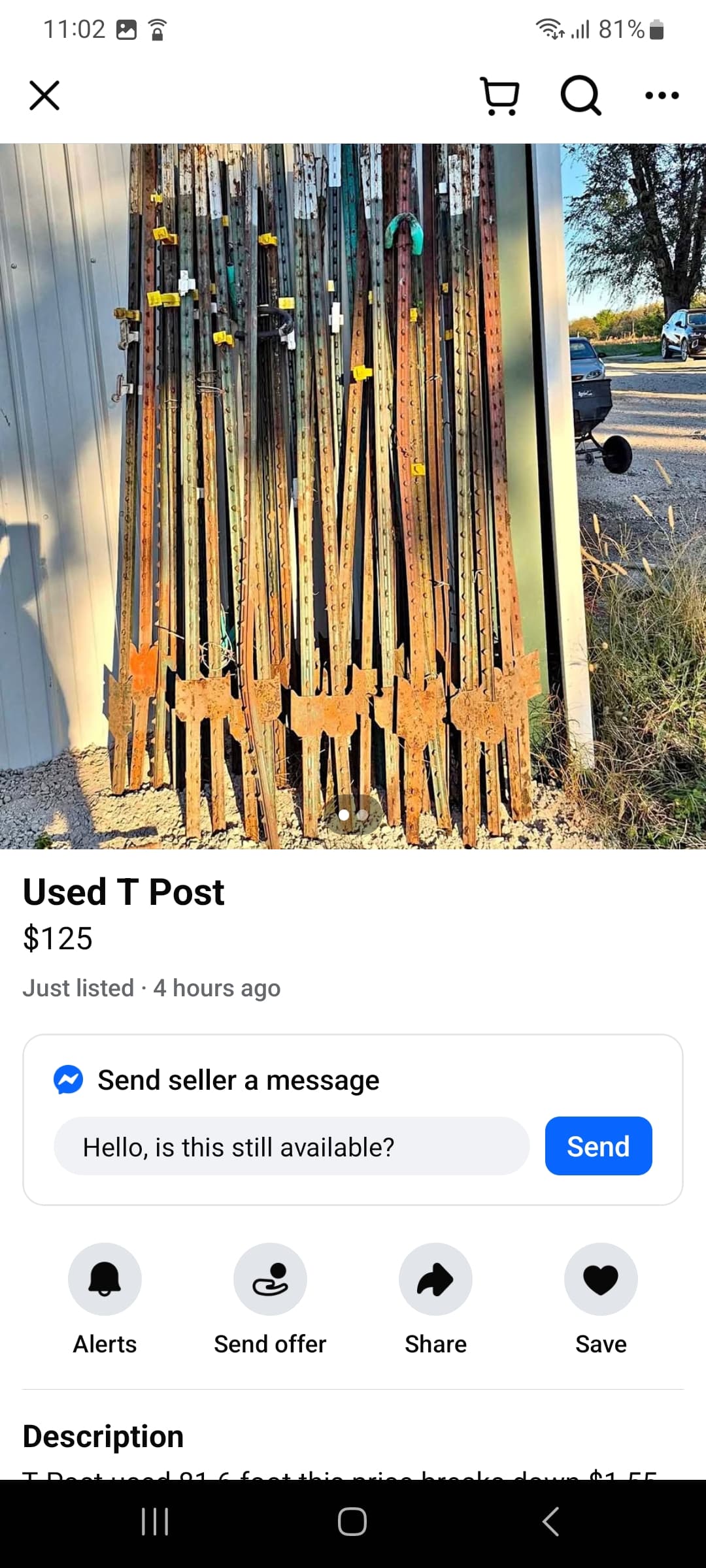Open Marketplace search
The height and width of the screenshot is (1568, 706).
(580, 96)
